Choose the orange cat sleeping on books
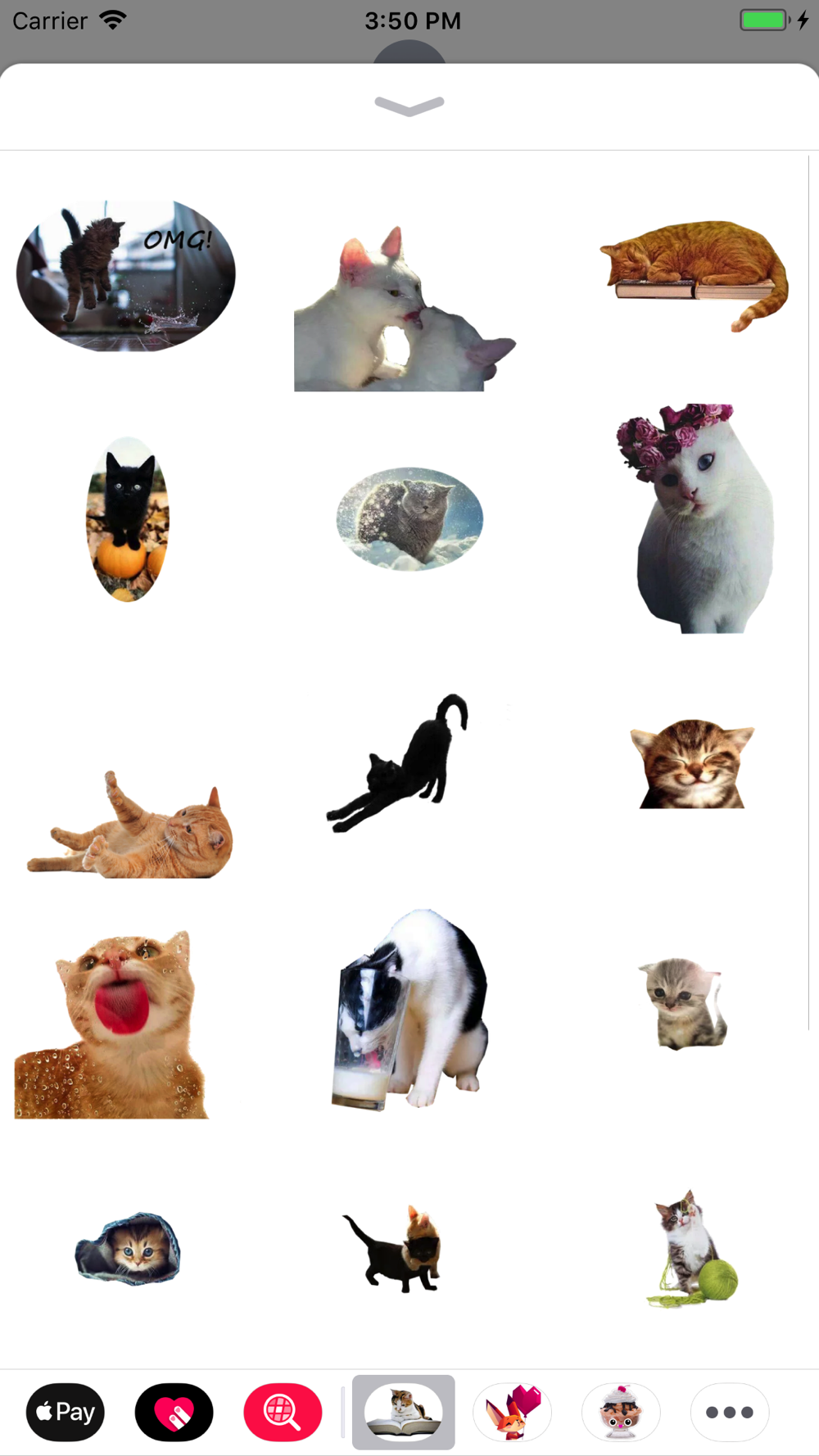 (694, 275)
